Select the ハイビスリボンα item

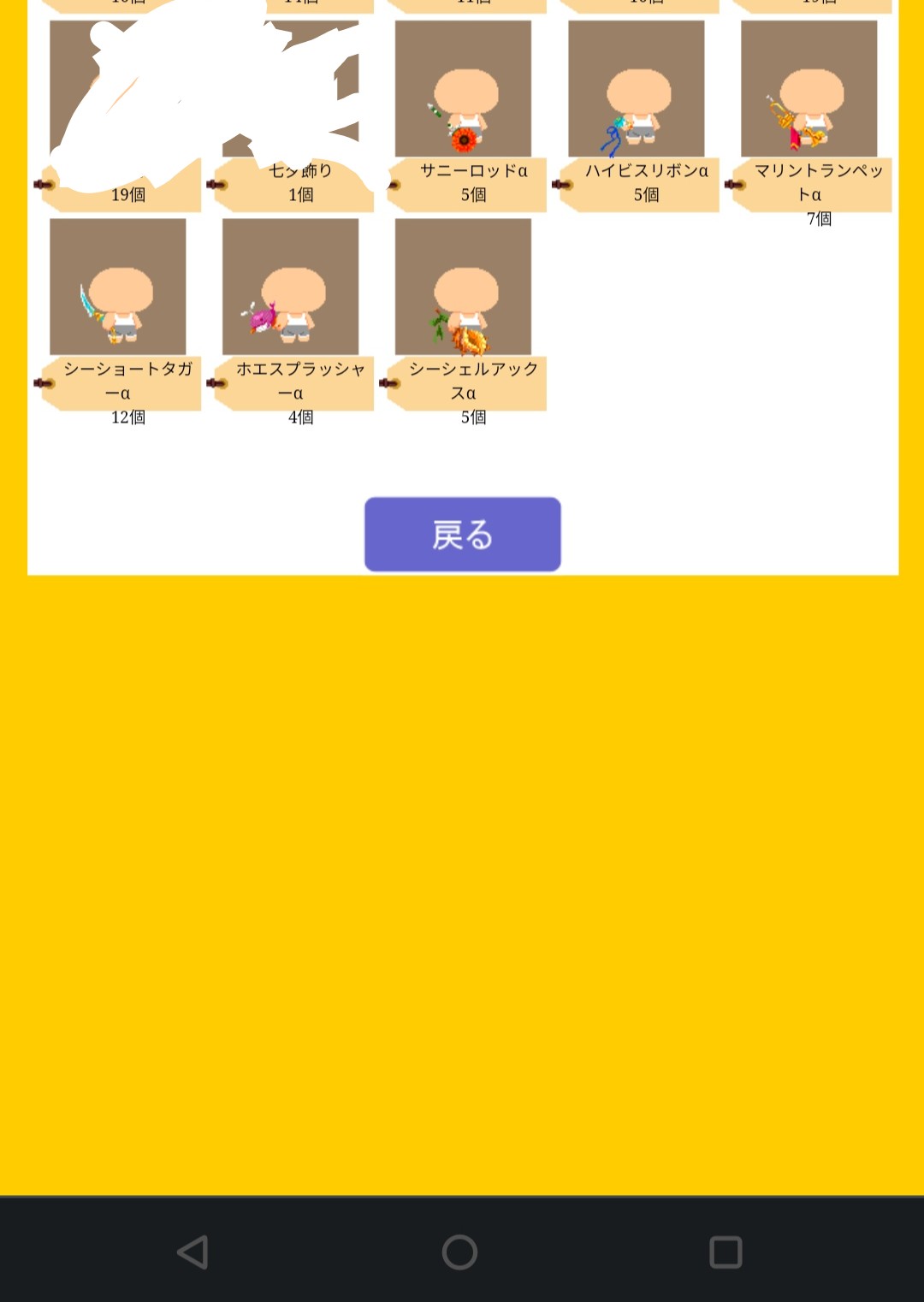point(636,90)
